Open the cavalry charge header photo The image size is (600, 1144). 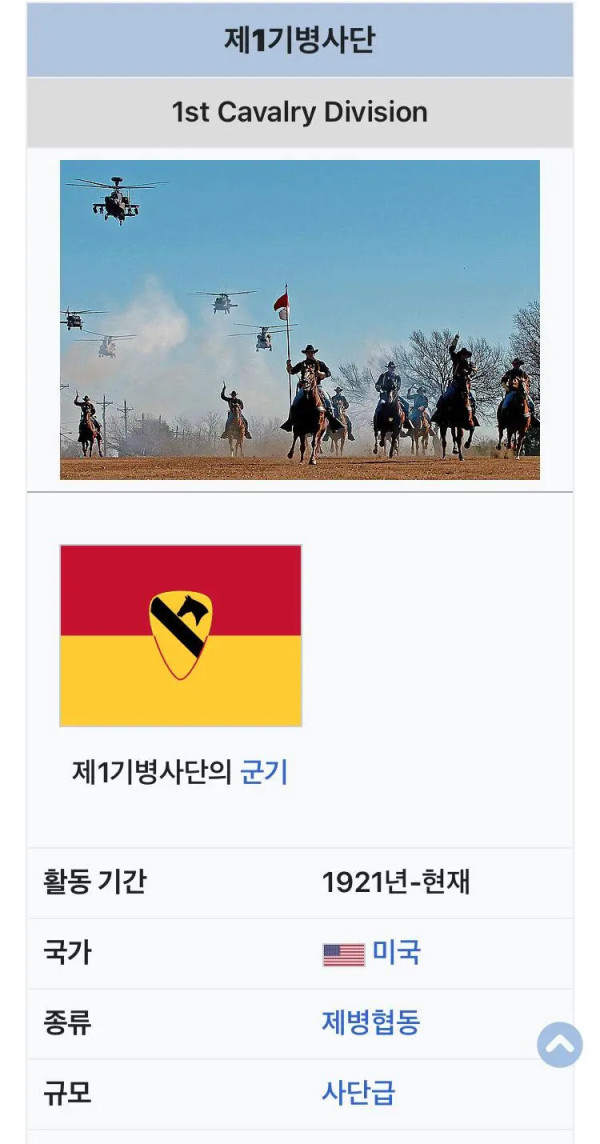point(300,320)
